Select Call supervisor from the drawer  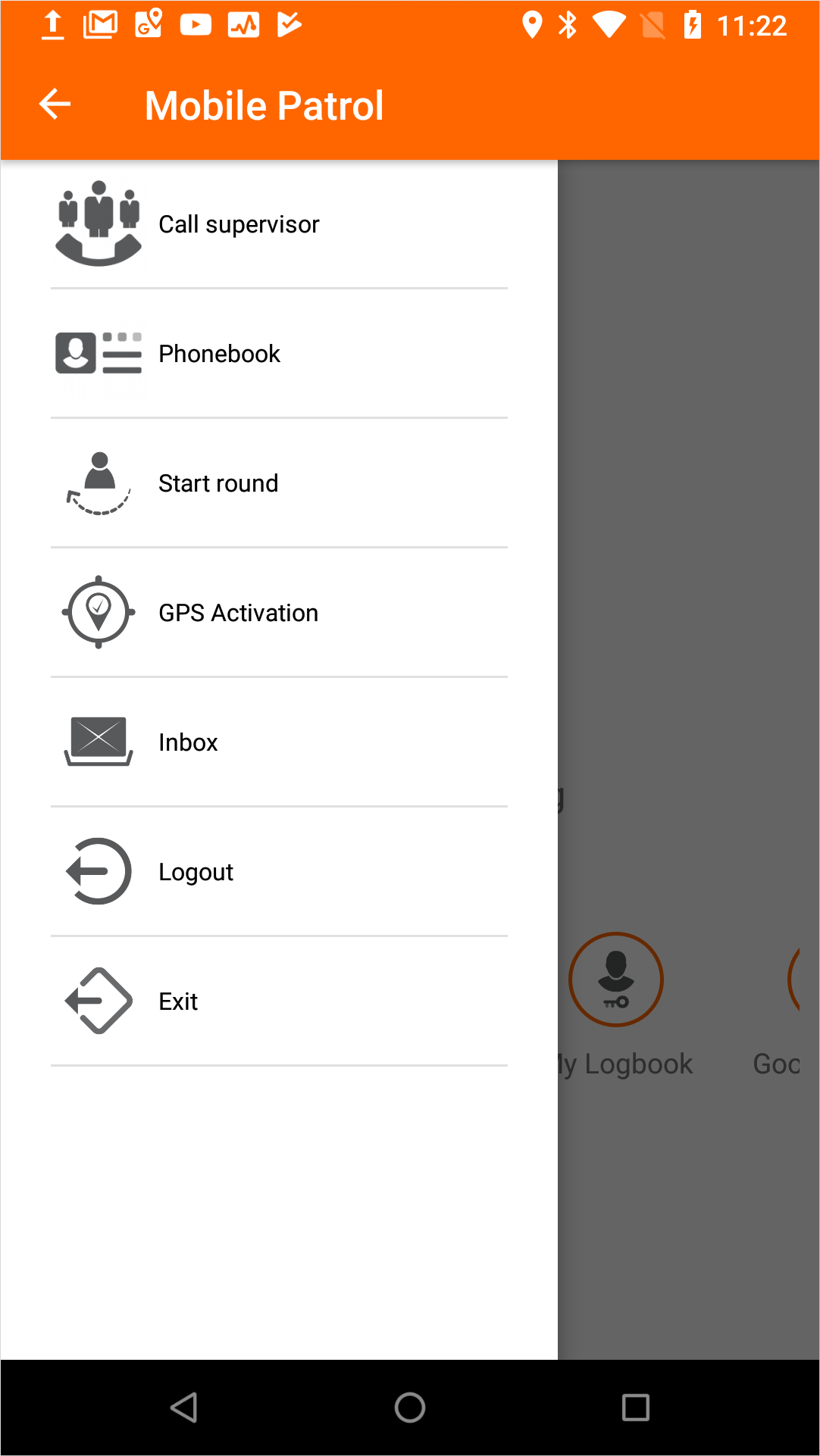point(238,224)
